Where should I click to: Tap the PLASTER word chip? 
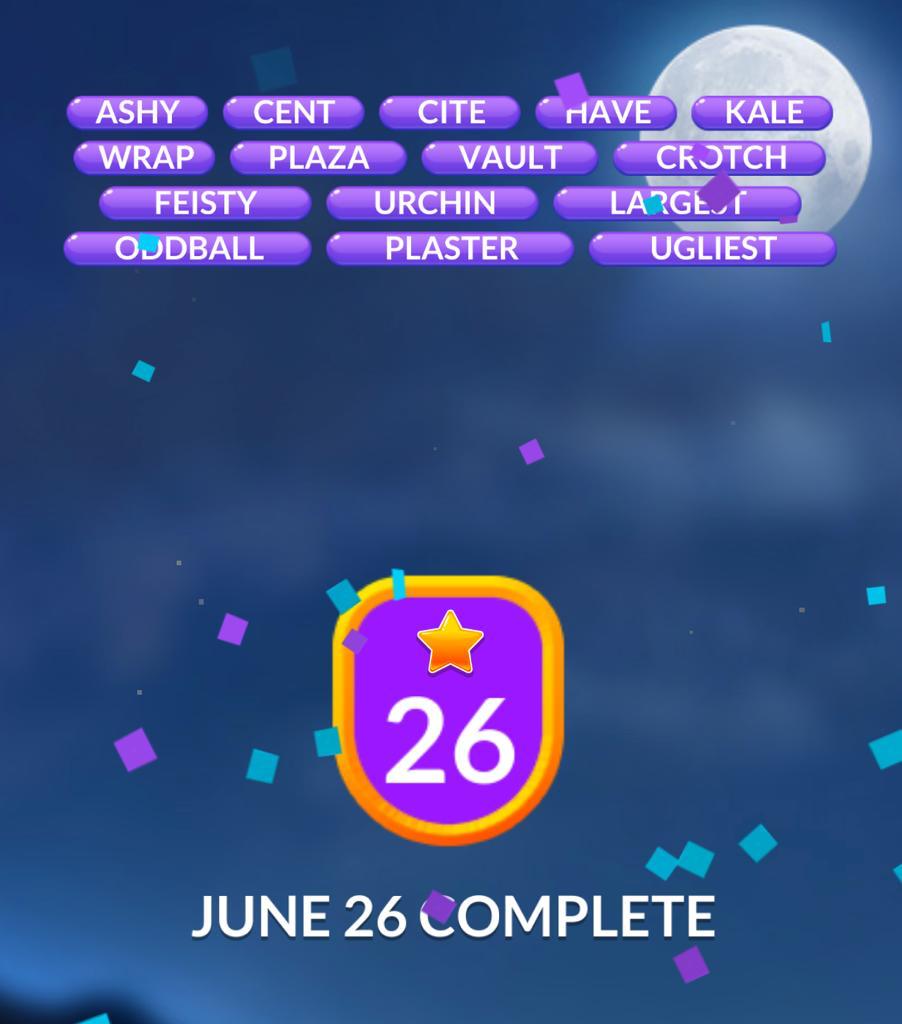450,249
